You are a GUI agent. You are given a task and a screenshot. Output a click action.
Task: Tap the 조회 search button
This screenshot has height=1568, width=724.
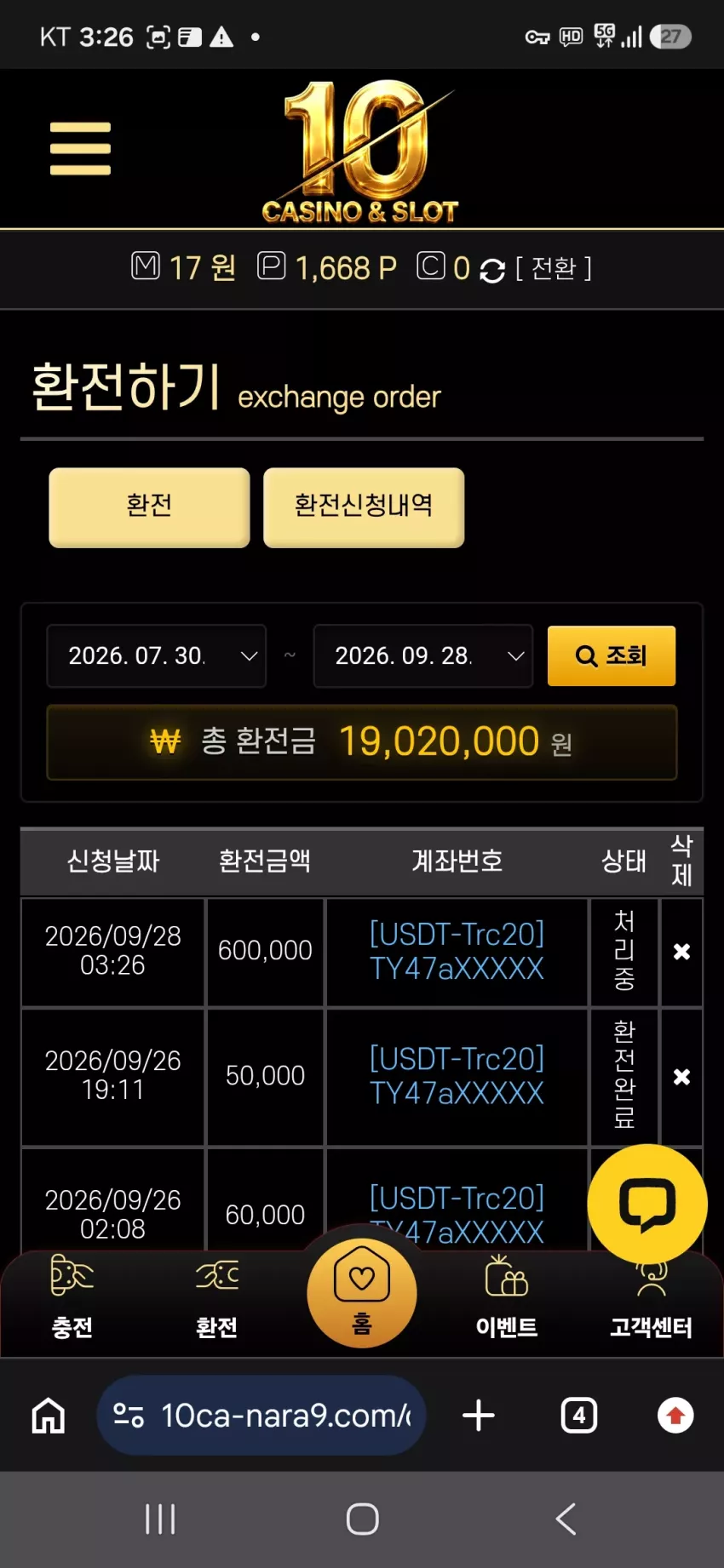pos(612,655)
